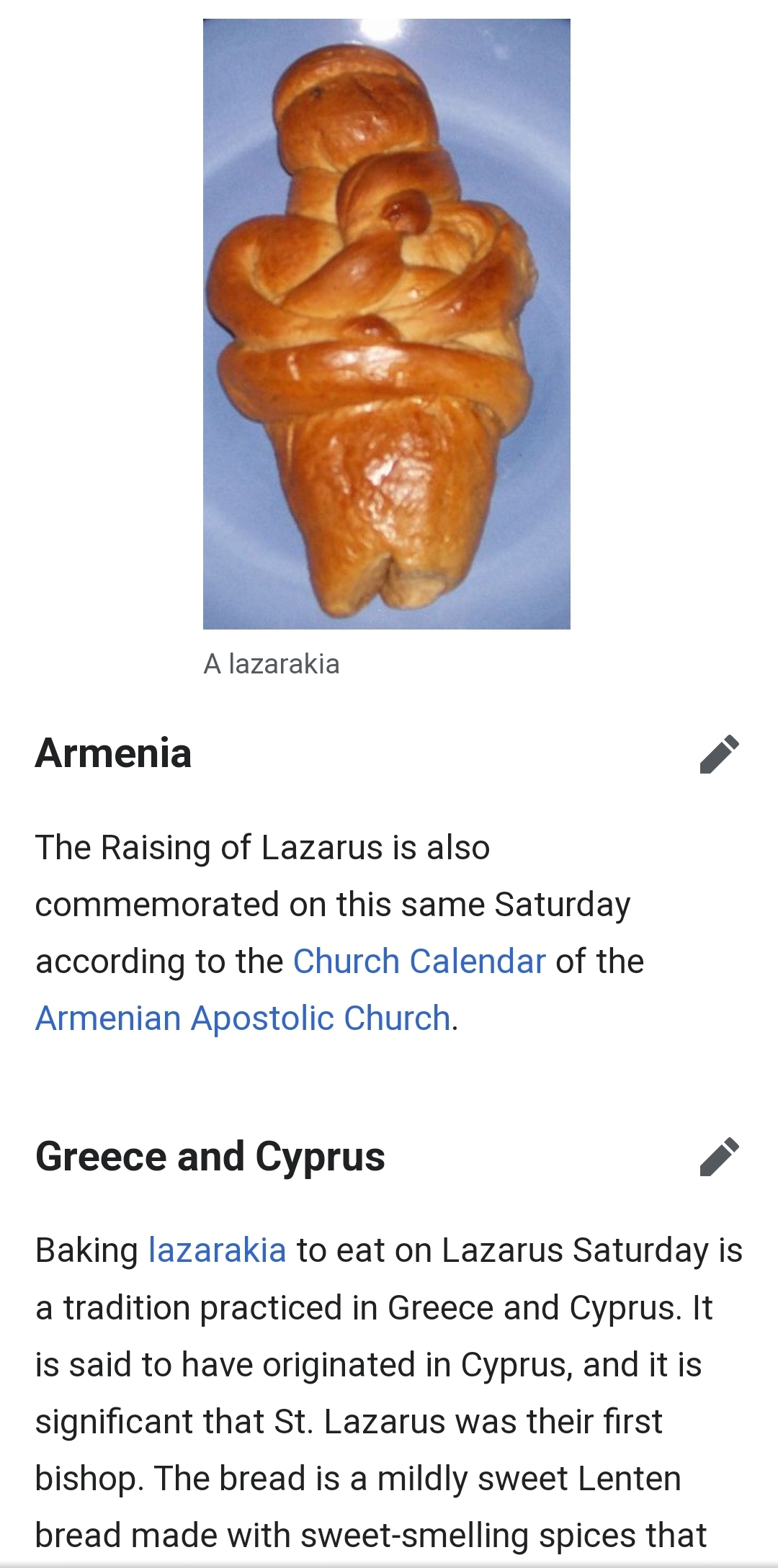Edit the Armenia section
Screen dimensions: 778x1568
[x=719, y=754]
